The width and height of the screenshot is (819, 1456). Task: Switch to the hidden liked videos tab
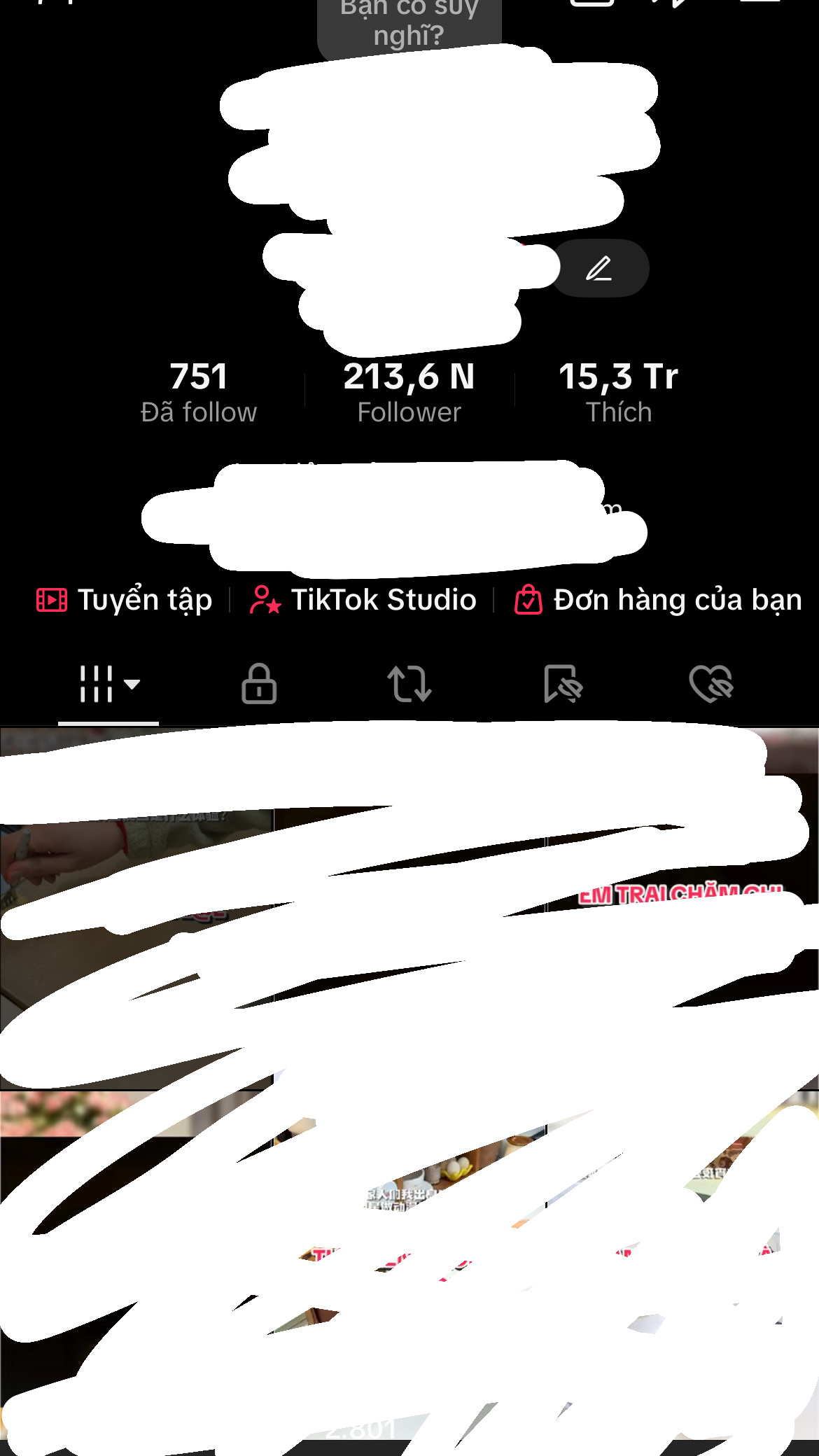[x=710, y=684]
